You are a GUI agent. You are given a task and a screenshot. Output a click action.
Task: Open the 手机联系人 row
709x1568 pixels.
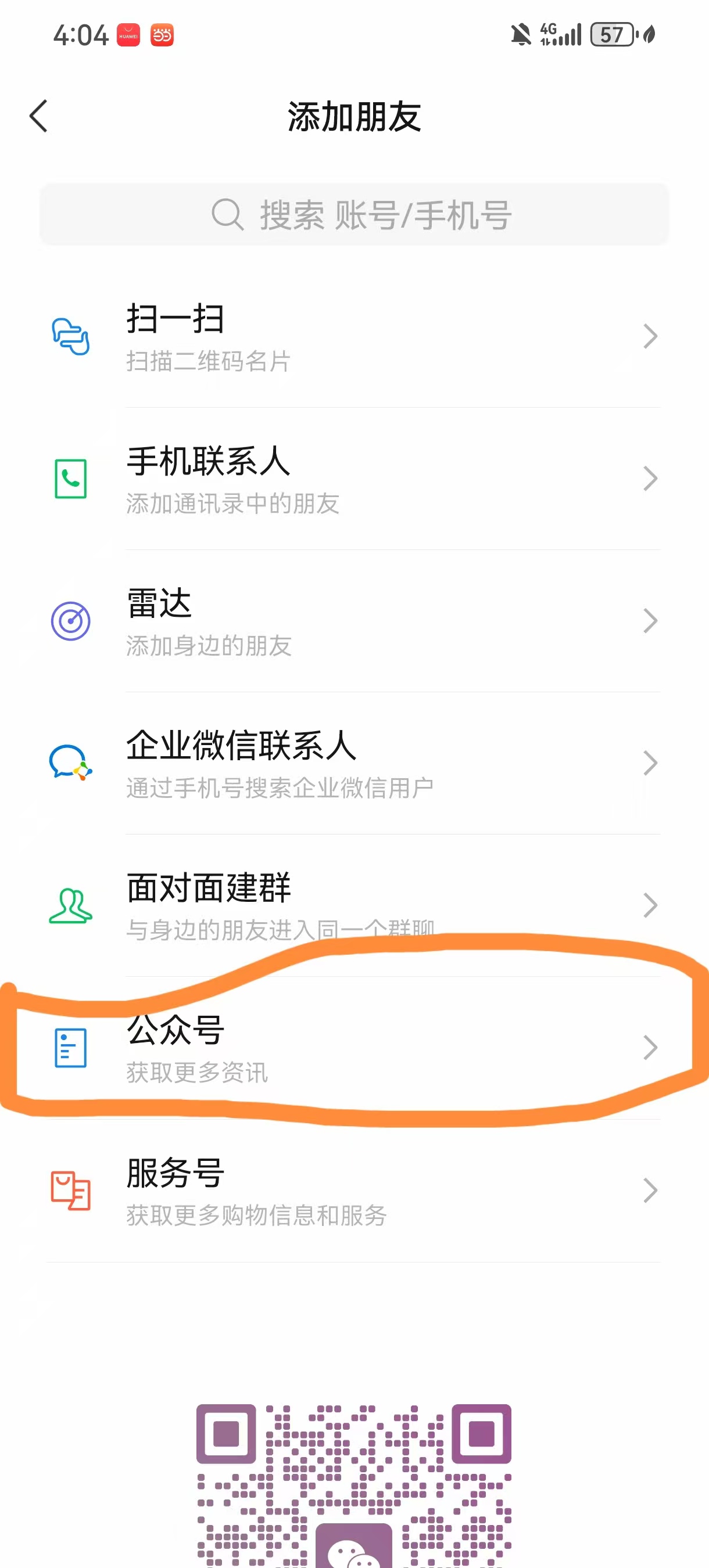tap(353, 479)
